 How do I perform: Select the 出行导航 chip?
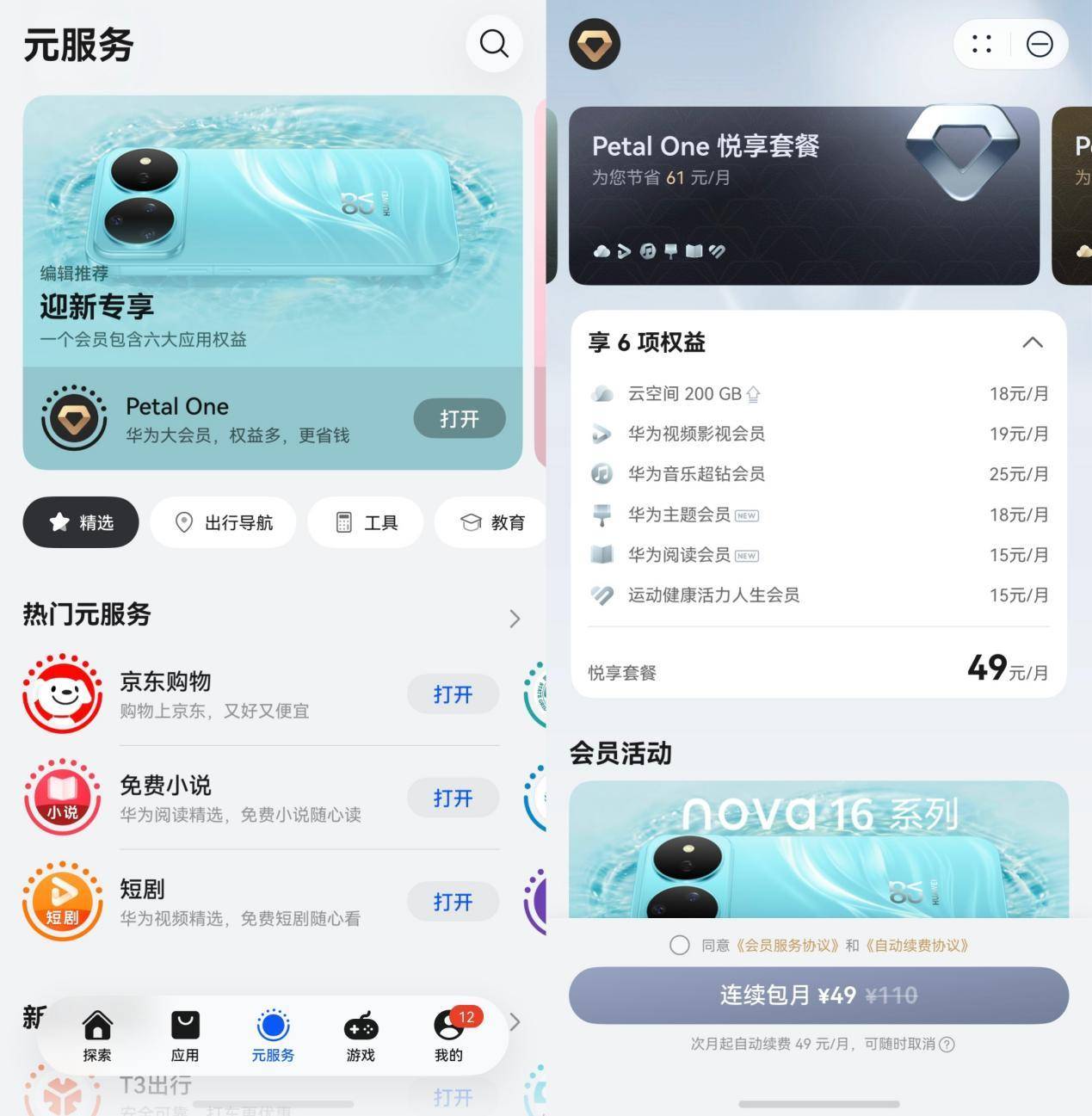point(223,522)
